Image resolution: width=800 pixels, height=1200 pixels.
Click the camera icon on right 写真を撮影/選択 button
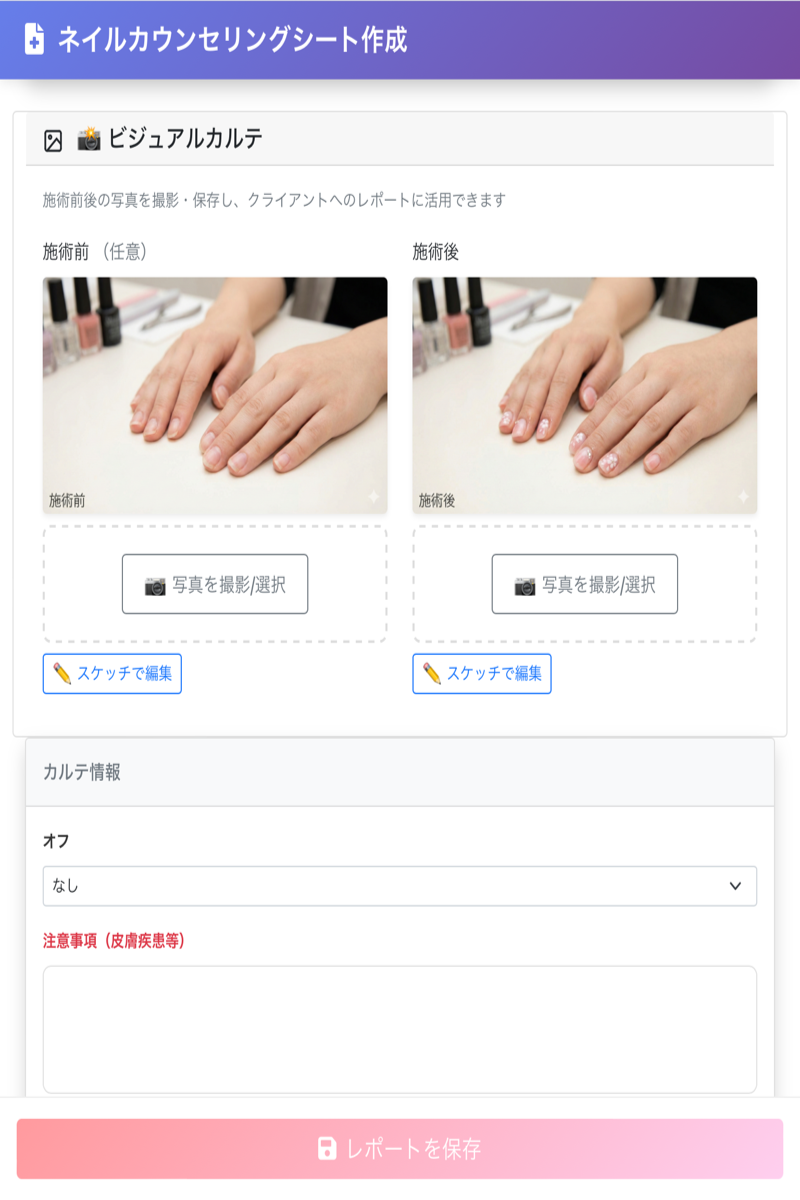point(525,587)
